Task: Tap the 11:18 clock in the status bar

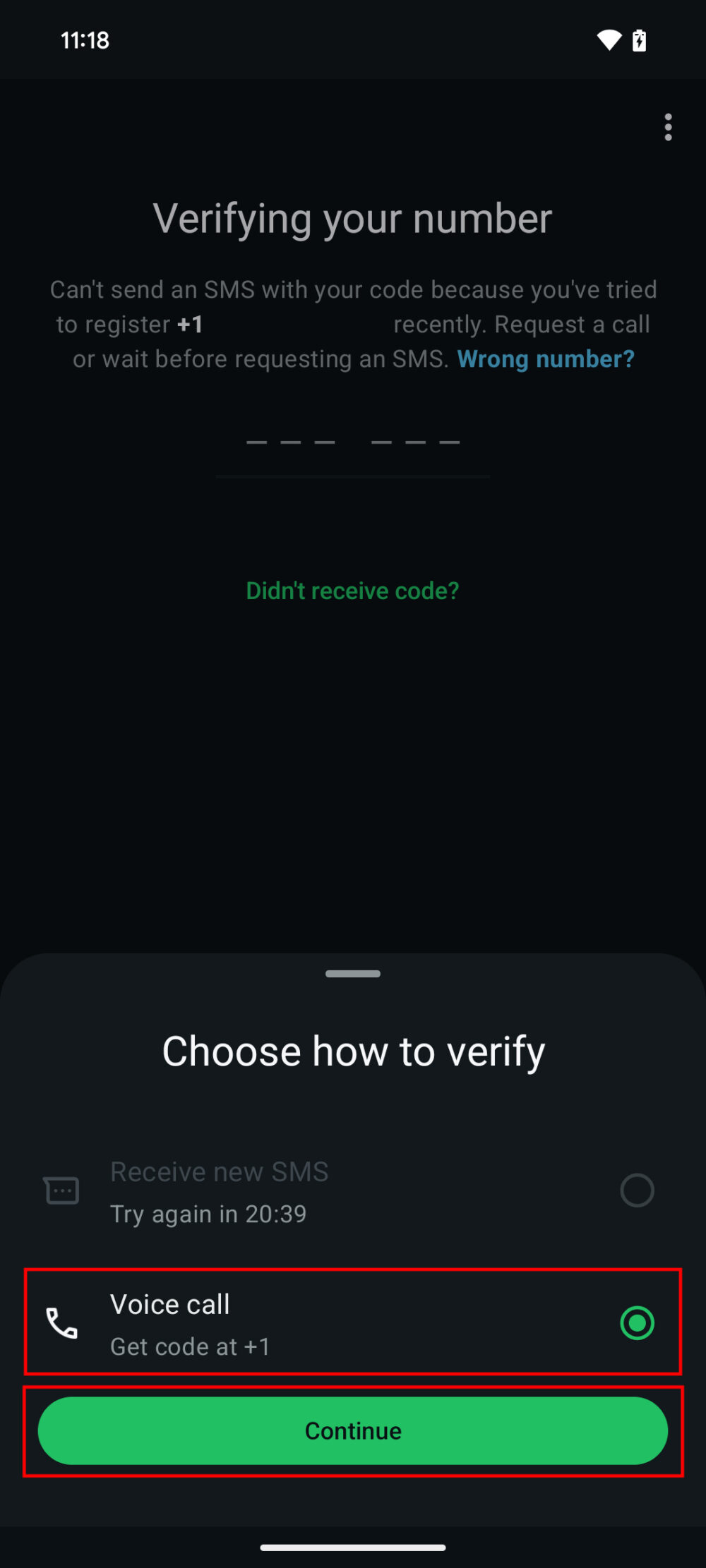Action: pyautogui.click(x=83, y=40)
